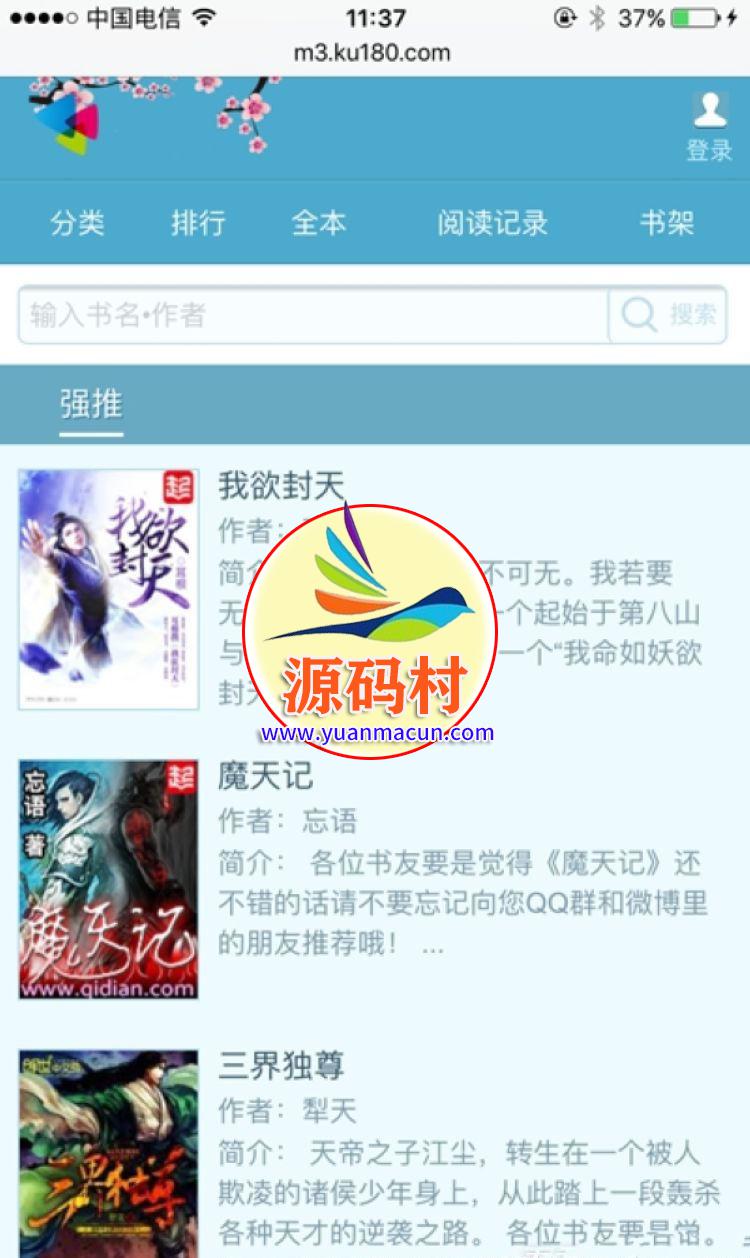Switch to the 排行 rankings tab
The height and width of the screenshot is (1258, 750).
[x=198, y=223]
